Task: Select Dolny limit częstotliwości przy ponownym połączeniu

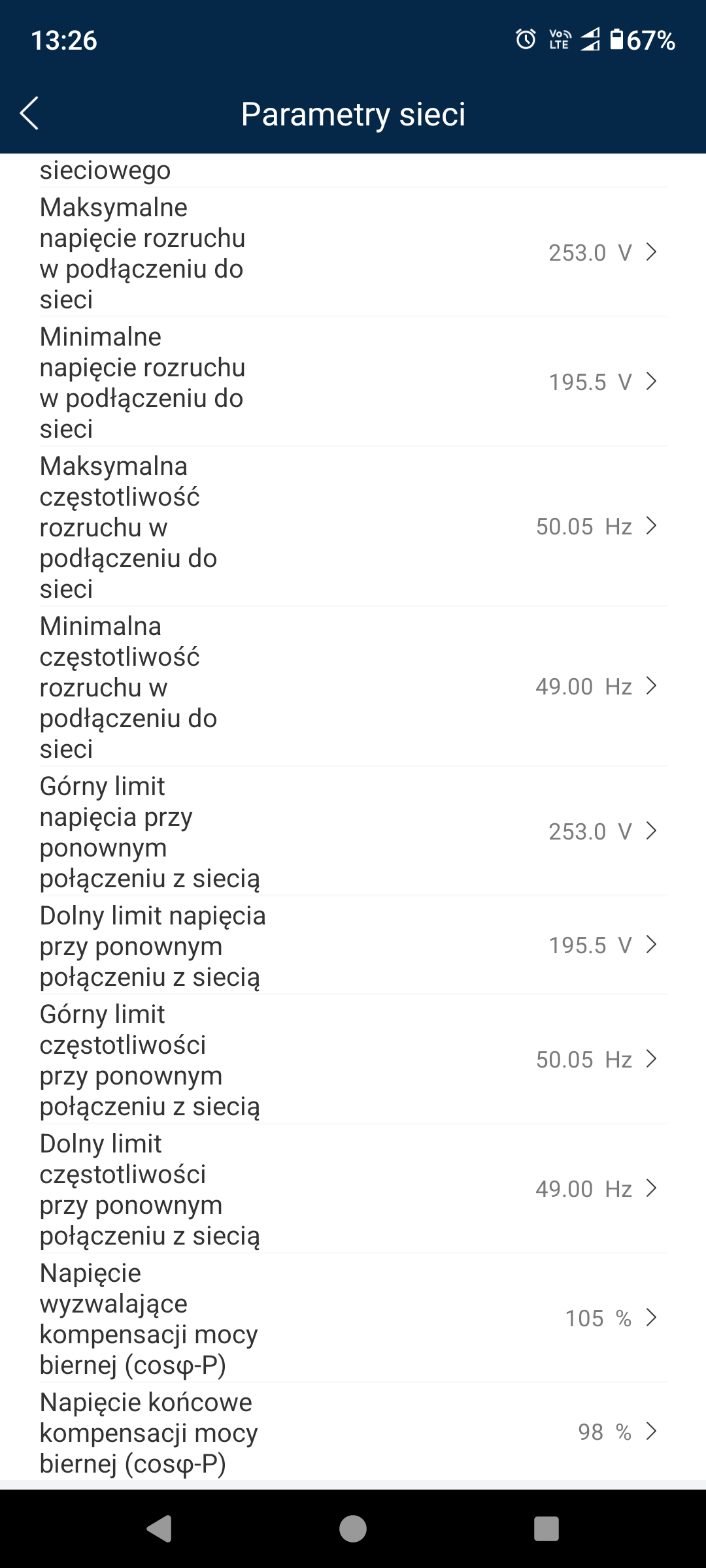Action: pyautogui.click(x=353, y=1188)
